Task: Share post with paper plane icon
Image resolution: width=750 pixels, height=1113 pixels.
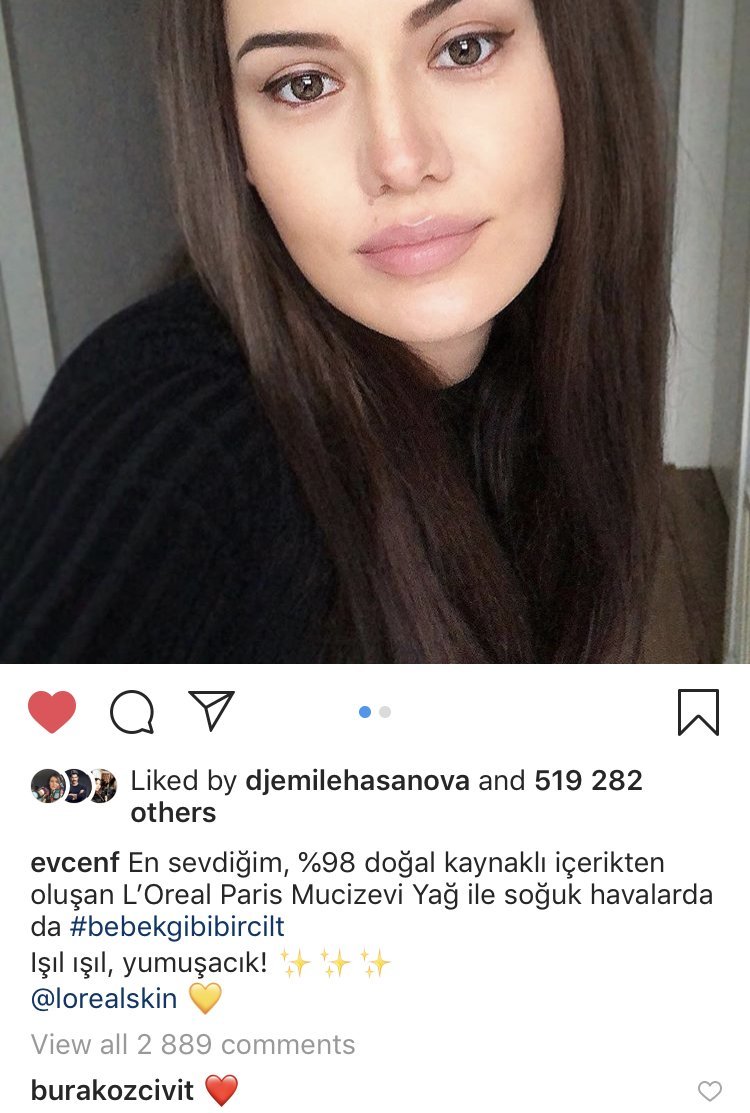Action: click(x=211, y=711)
